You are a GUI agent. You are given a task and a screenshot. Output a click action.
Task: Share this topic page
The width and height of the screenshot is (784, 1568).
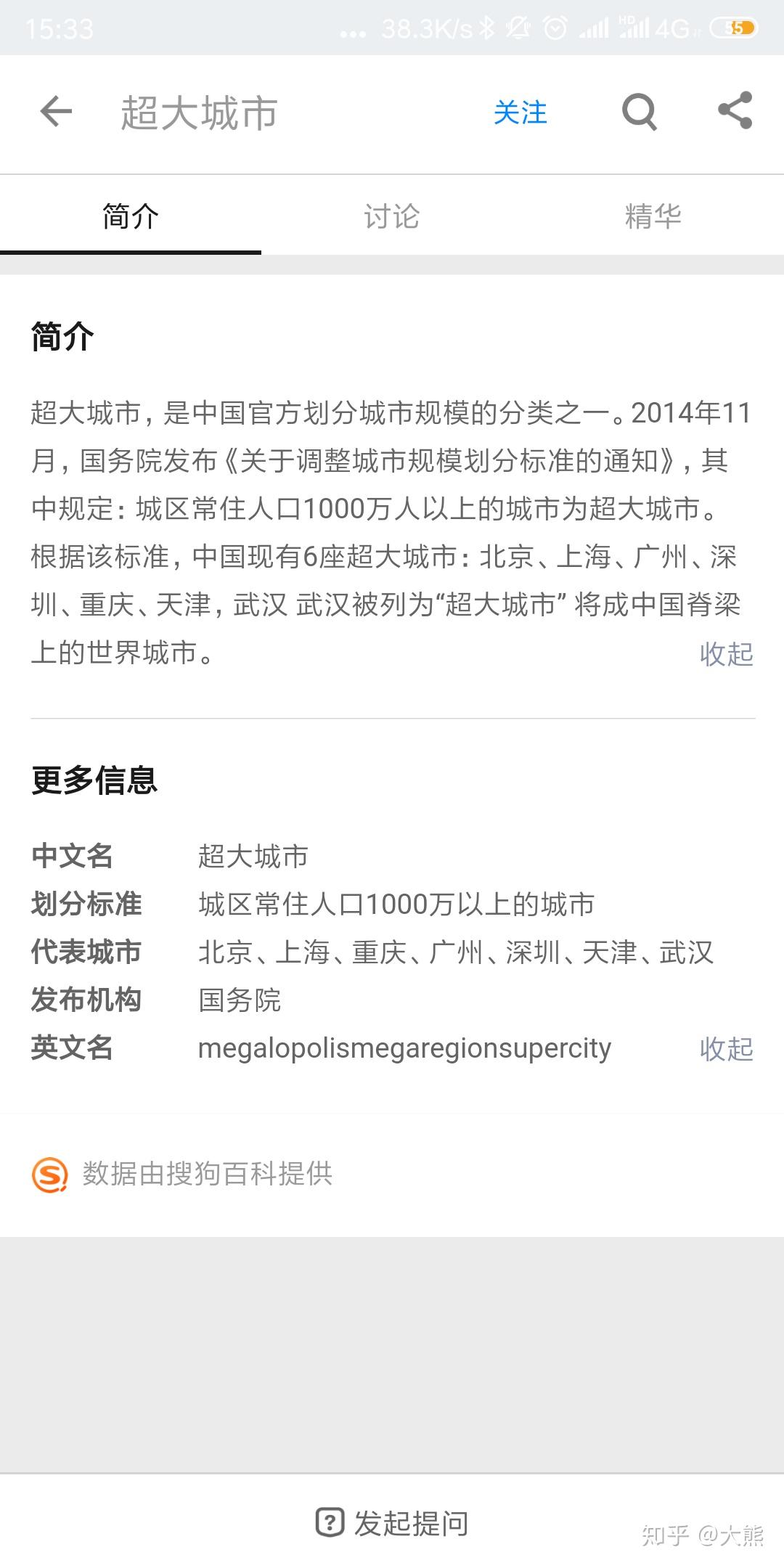pos(735,110)
